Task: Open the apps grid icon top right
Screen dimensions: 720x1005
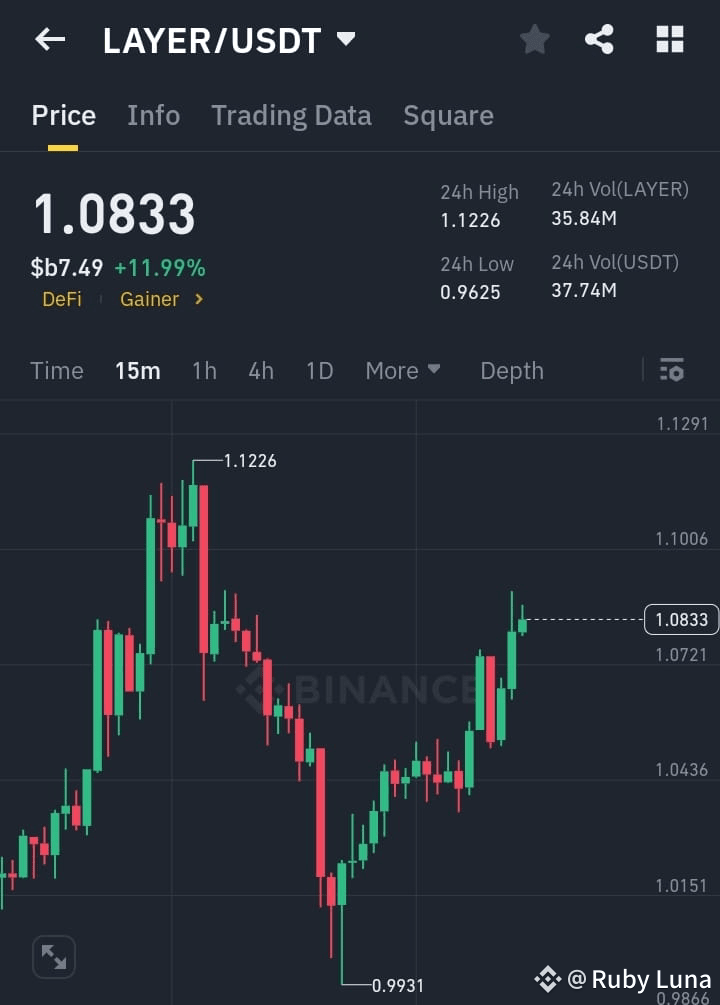Action: coord(668,39)
